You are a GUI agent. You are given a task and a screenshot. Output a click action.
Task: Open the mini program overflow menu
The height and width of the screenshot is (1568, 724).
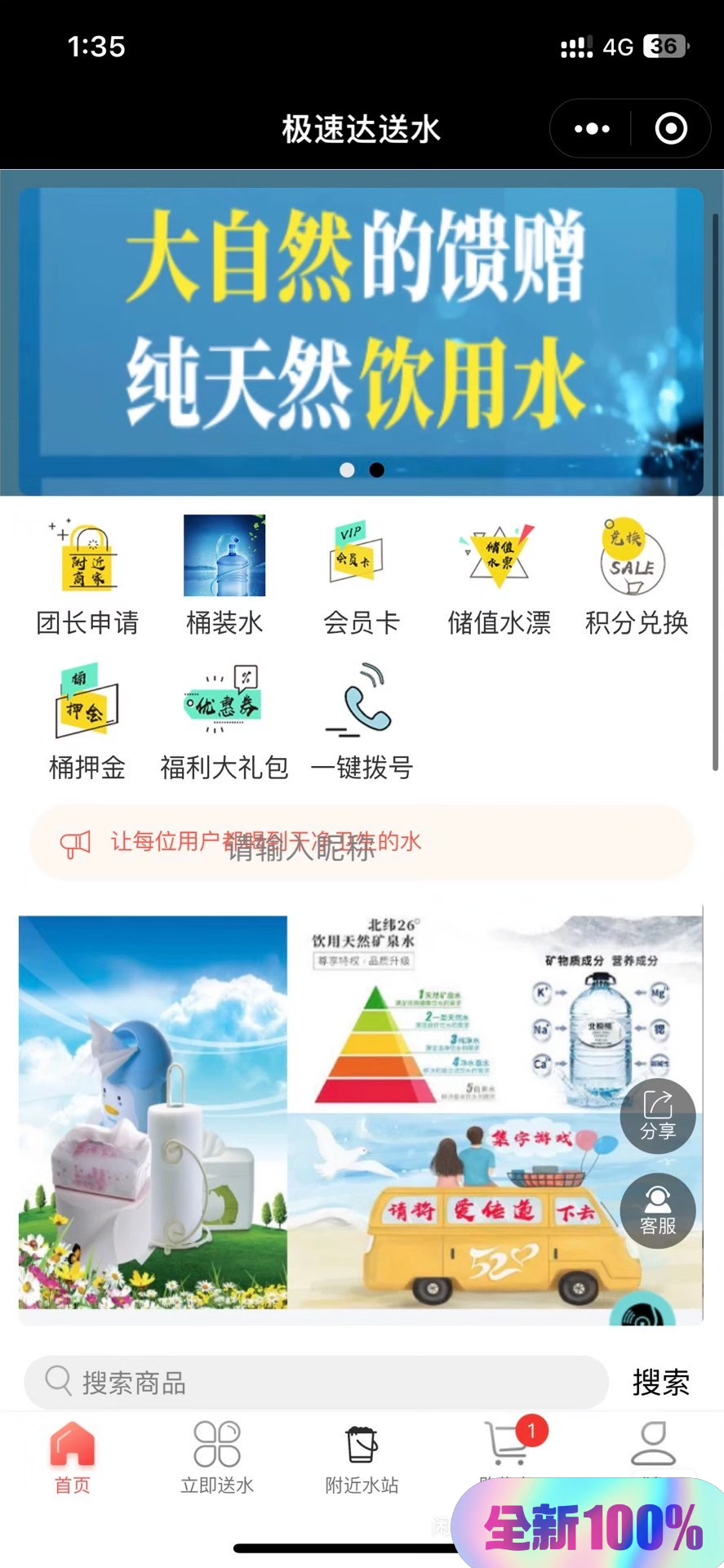(592, 129)
